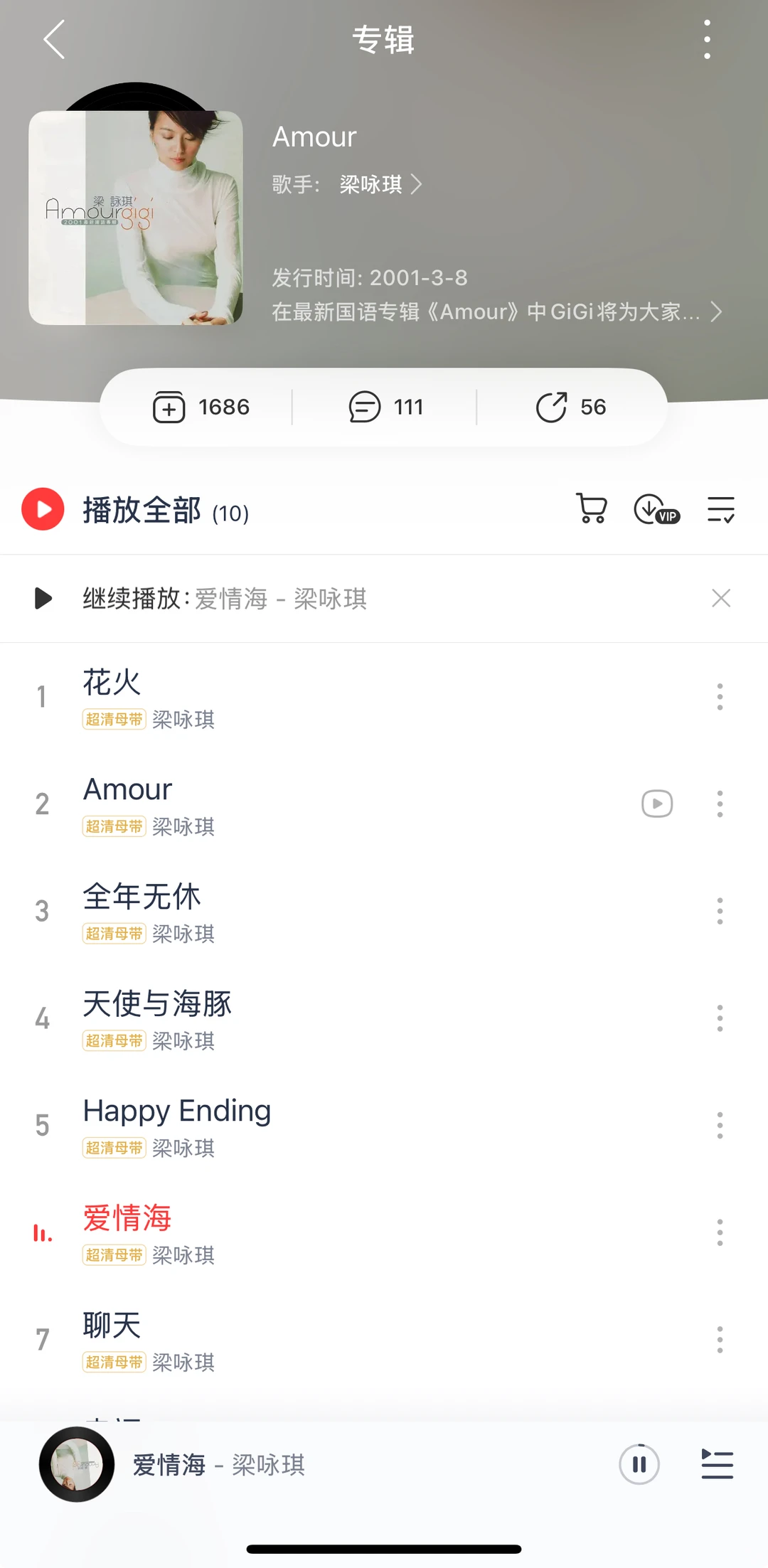This screenshot has width=768, height=1568.
Task: Watch the music video for Amour
Action: click(x=656, y=804)
